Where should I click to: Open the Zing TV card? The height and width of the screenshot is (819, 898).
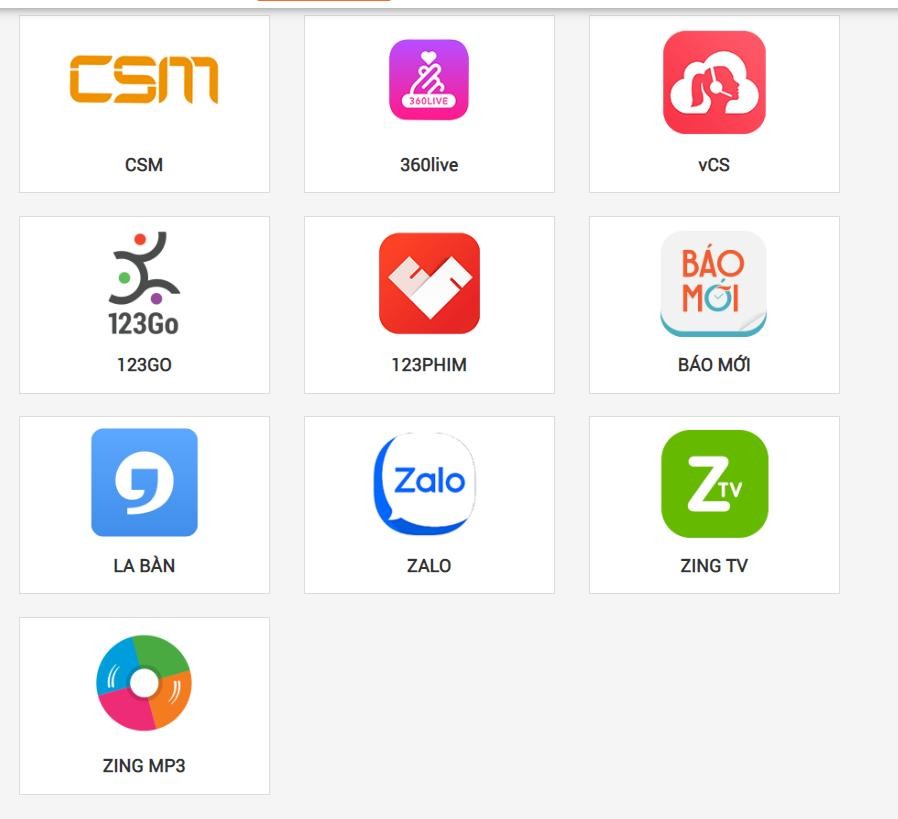click(x=714, y=504)
